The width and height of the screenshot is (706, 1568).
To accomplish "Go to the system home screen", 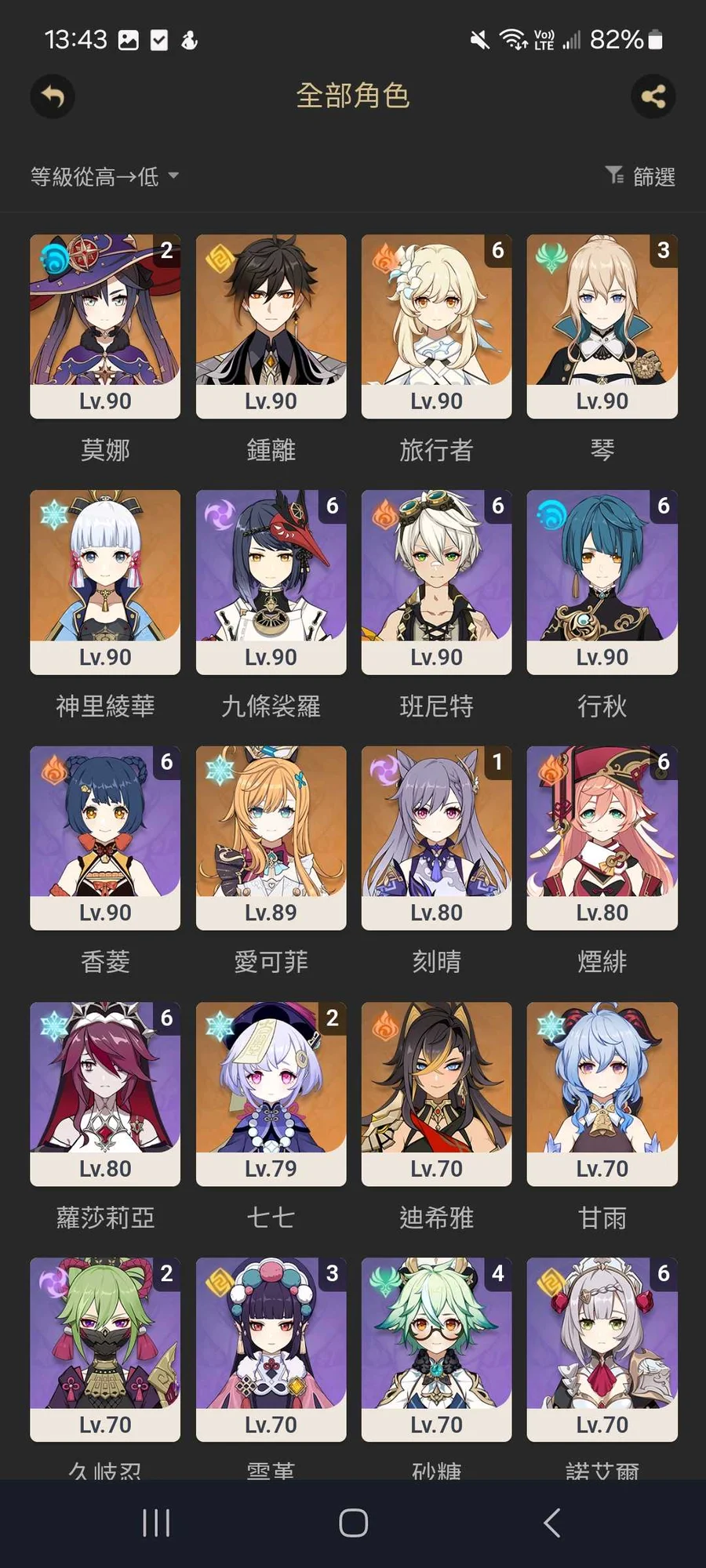I will 353,1523.
